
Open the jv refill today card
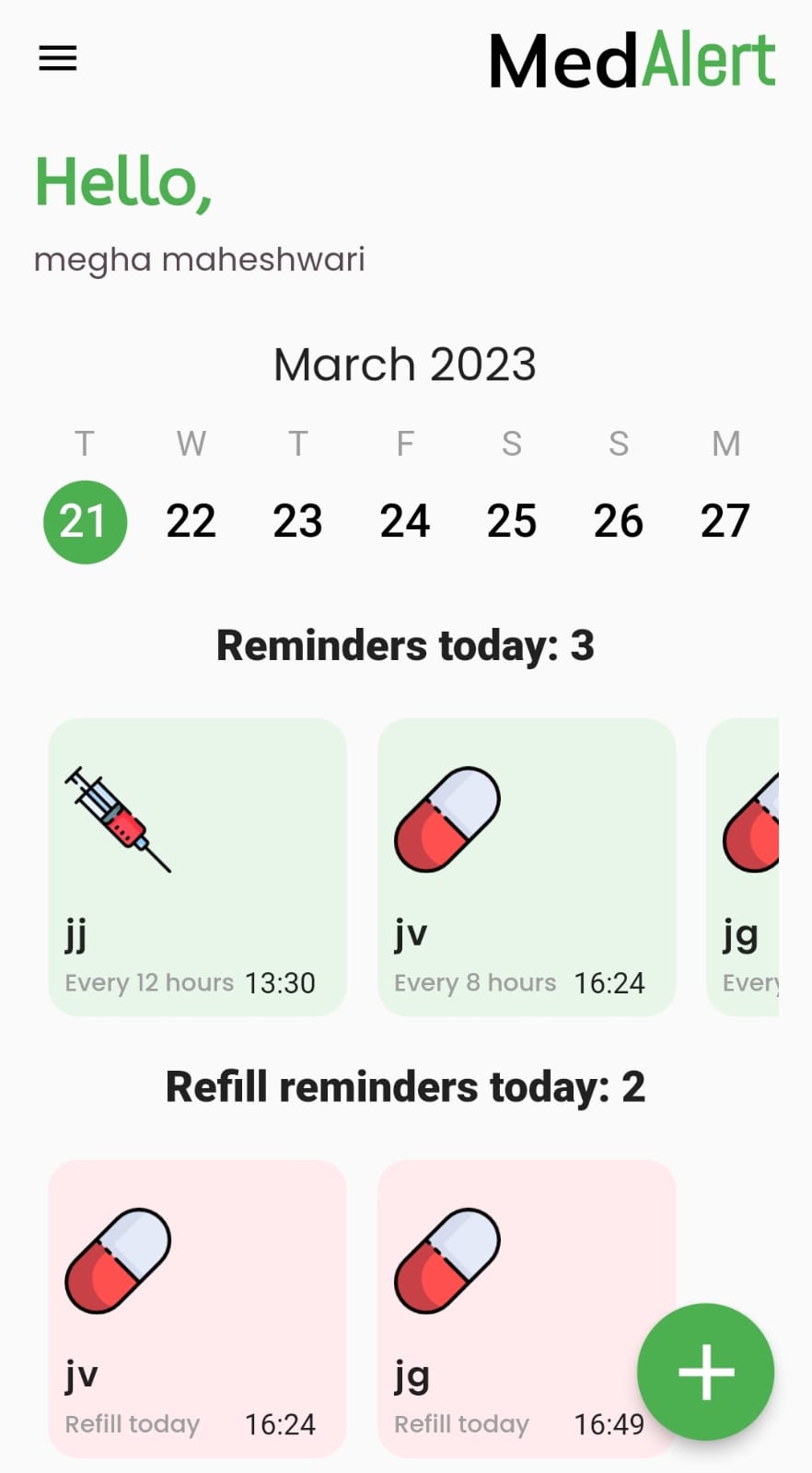(x=197, y=1308)
